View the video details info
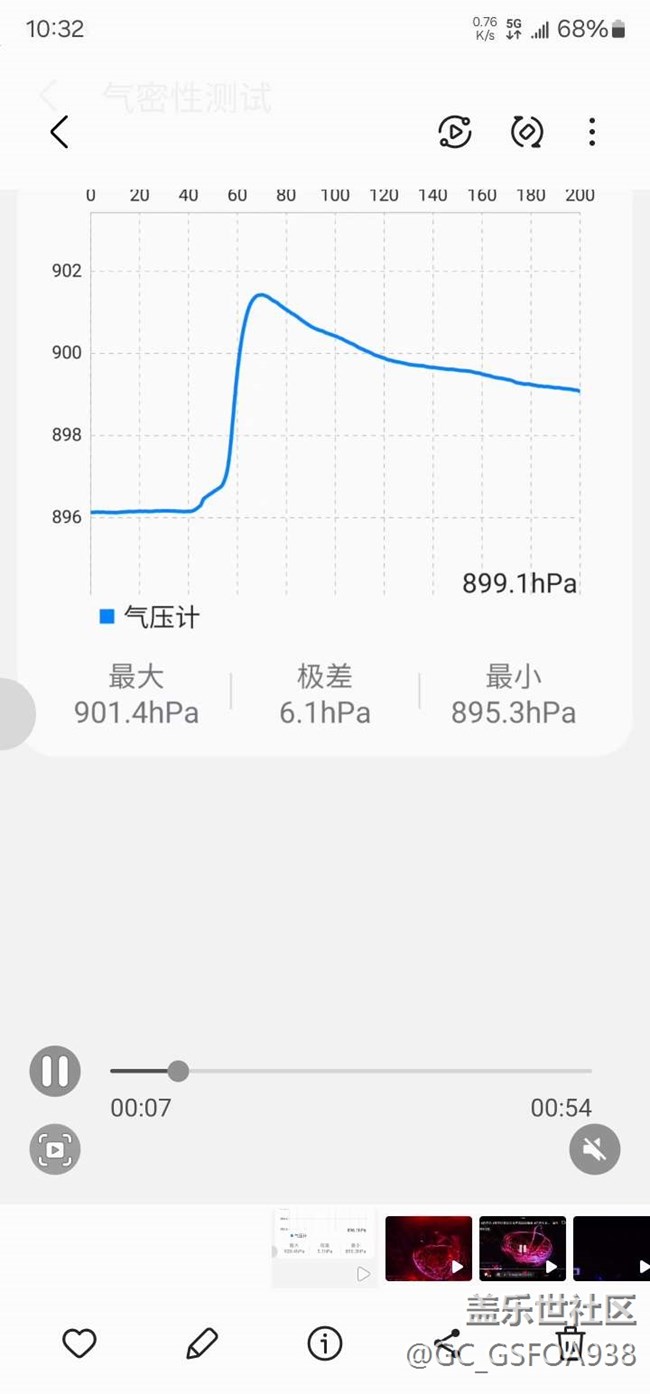650x1394 pixels. [x=325, y=1343]
